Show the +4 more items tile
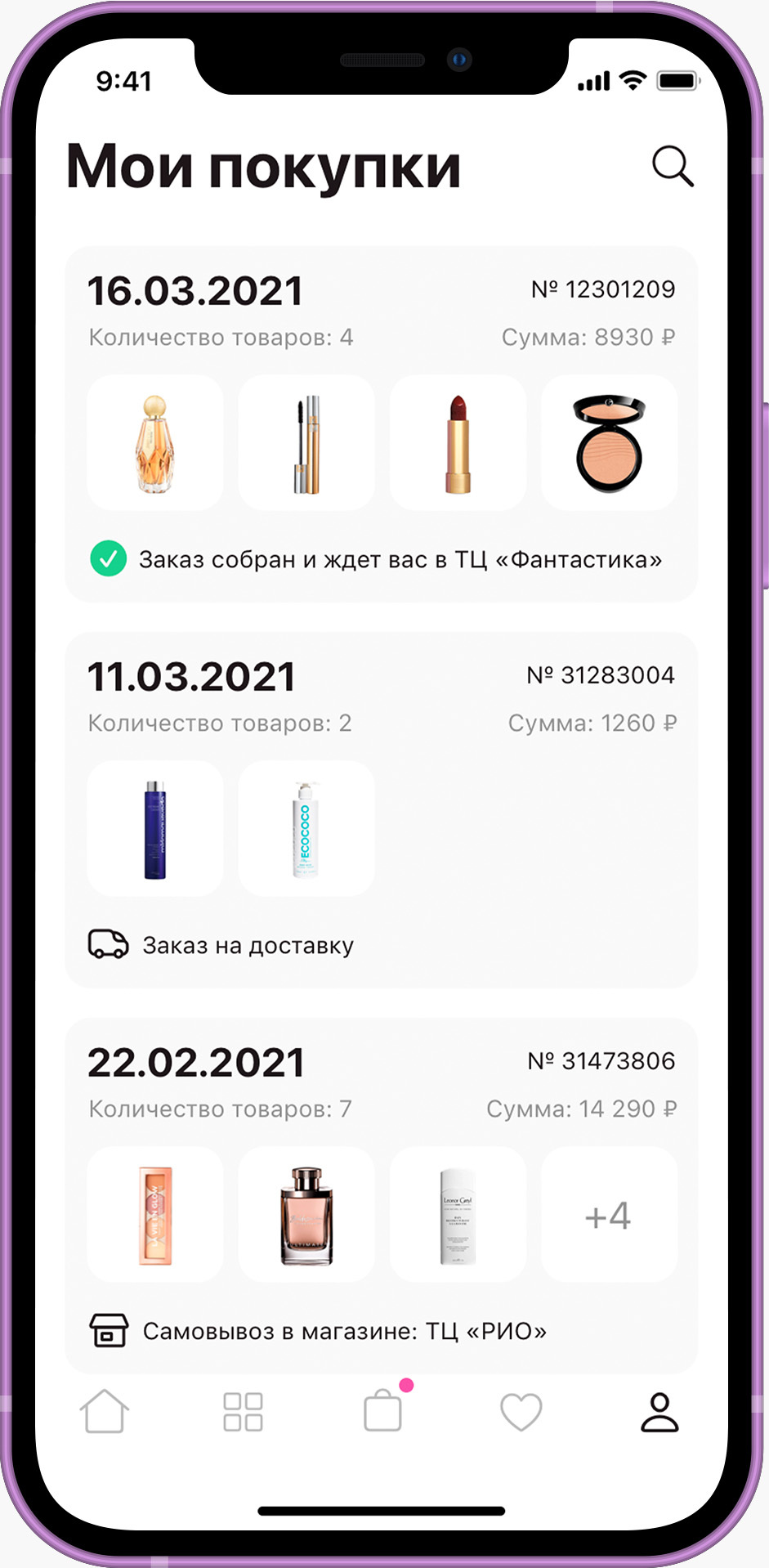 (609, 1214)
